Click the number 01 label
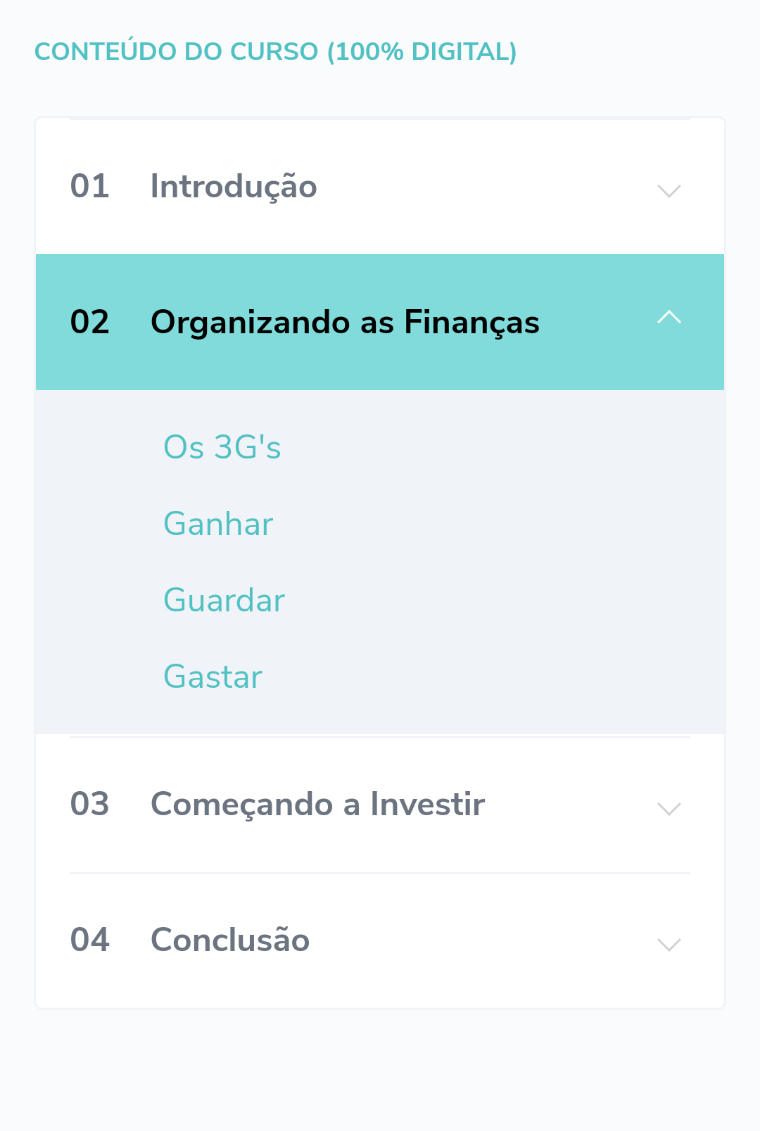 (x=91, y=187)
